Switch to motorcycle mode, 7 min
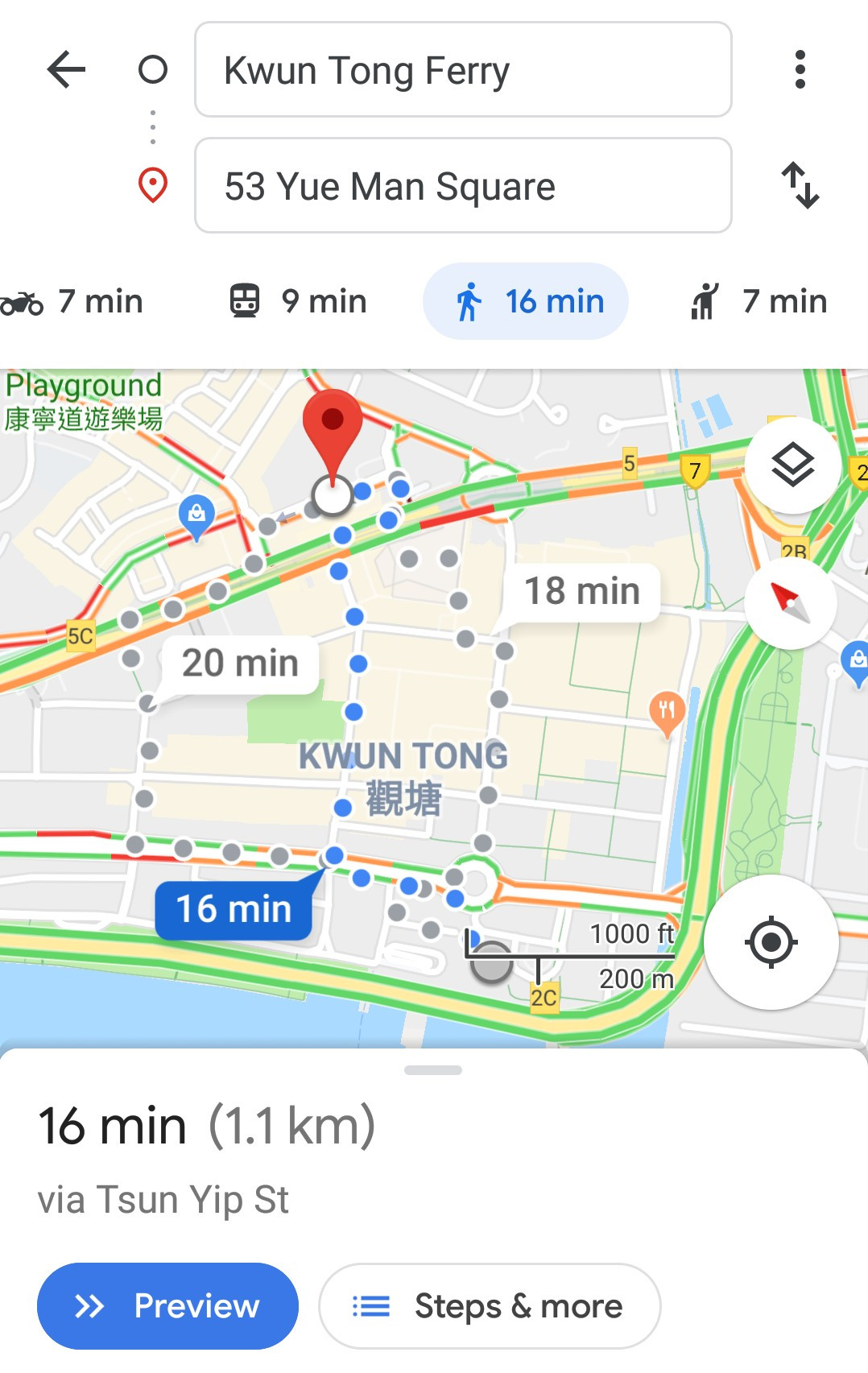Image resolution: width=868 pixels, height=1373 pixels. 72,301
